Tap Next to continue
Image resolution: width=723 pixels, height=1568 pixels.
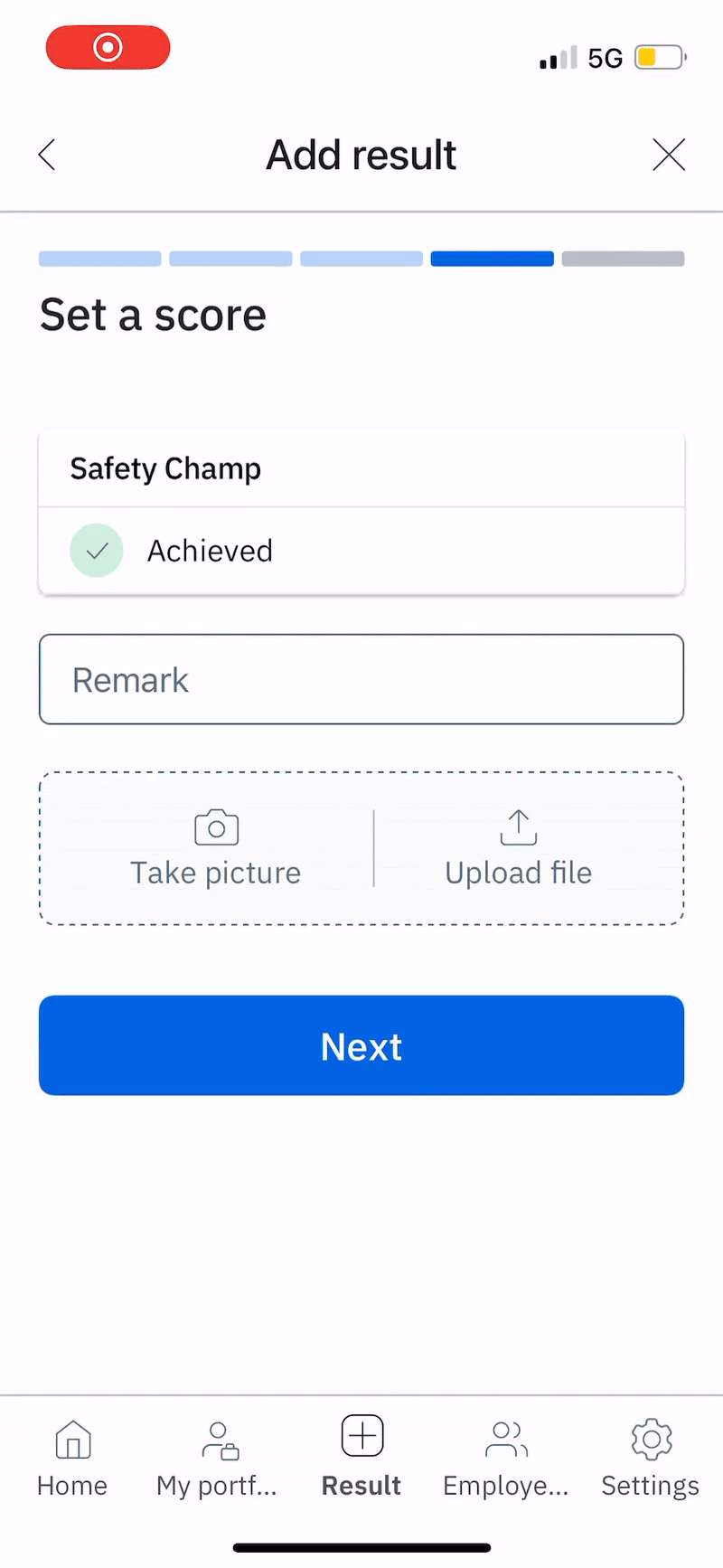tap(361, 1045)
